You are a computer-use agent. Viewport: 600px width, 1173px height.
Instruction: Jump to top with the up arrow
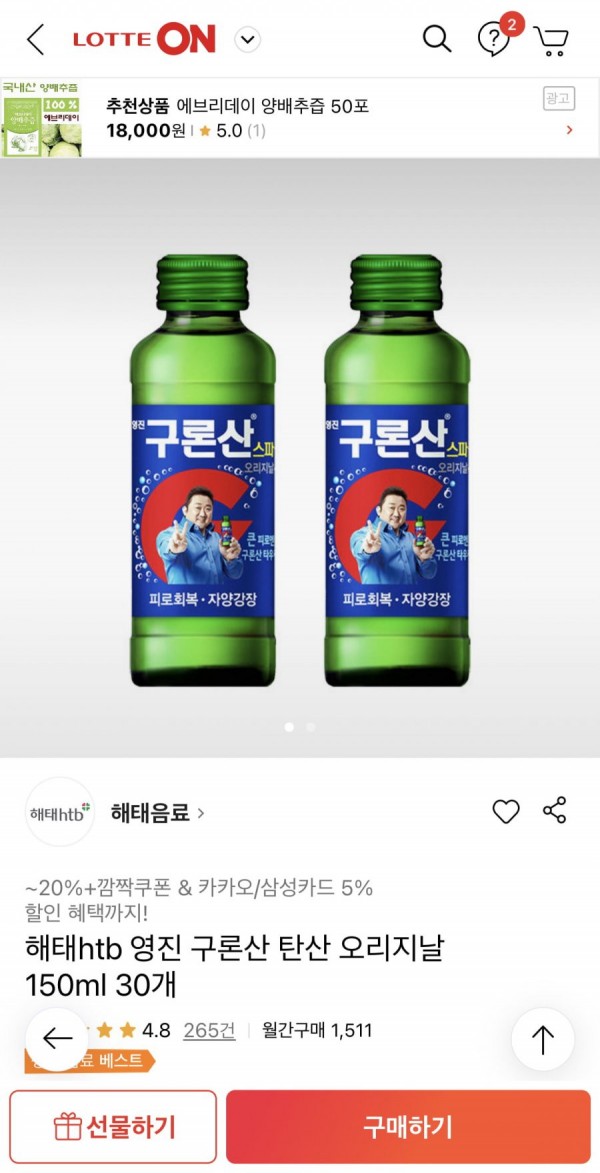(x=542, y=1040)
